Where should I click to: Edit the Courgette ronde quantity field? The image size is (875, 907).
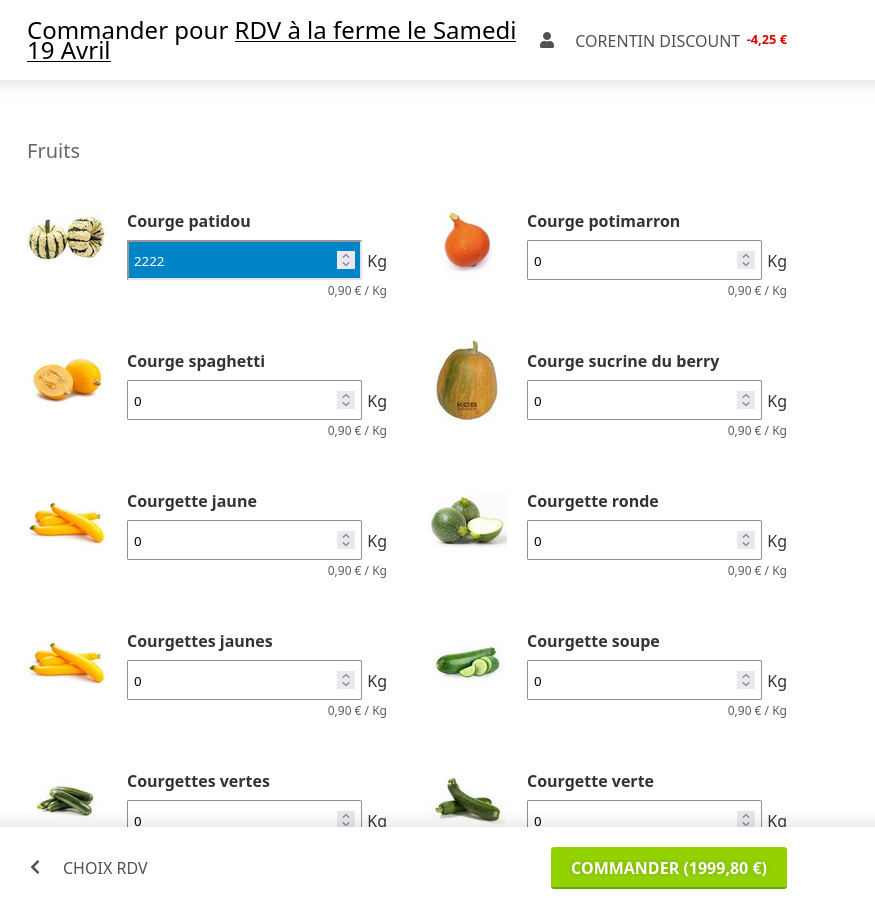tap(632, 541)
